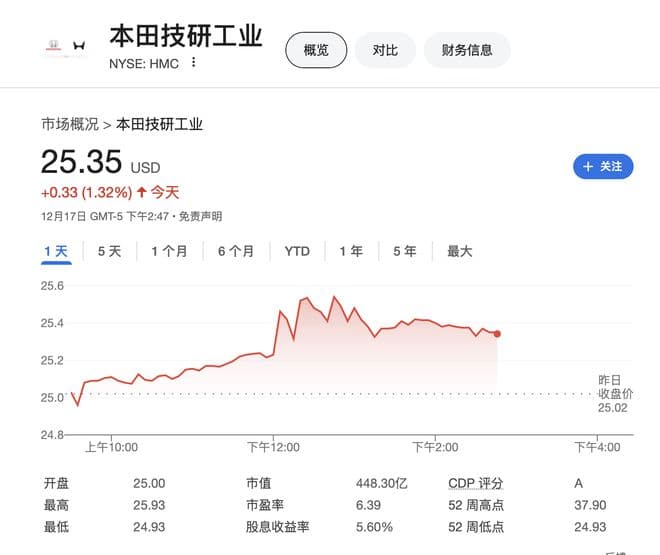660x555 pixels.
Task: Open the 免责声明 link
Action: click(x=201, y=216)
